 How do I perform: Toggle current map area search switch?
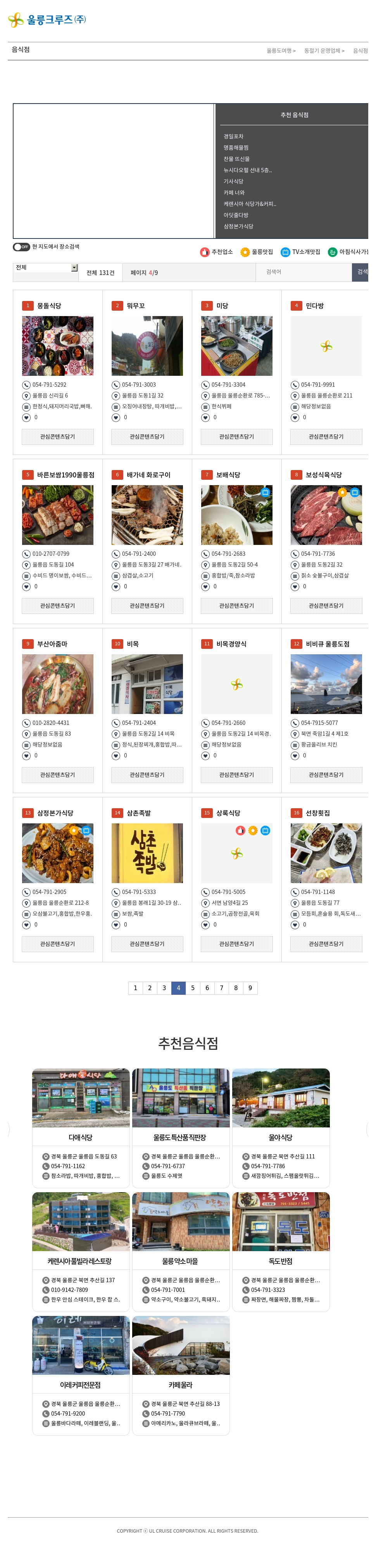point(21,247)
